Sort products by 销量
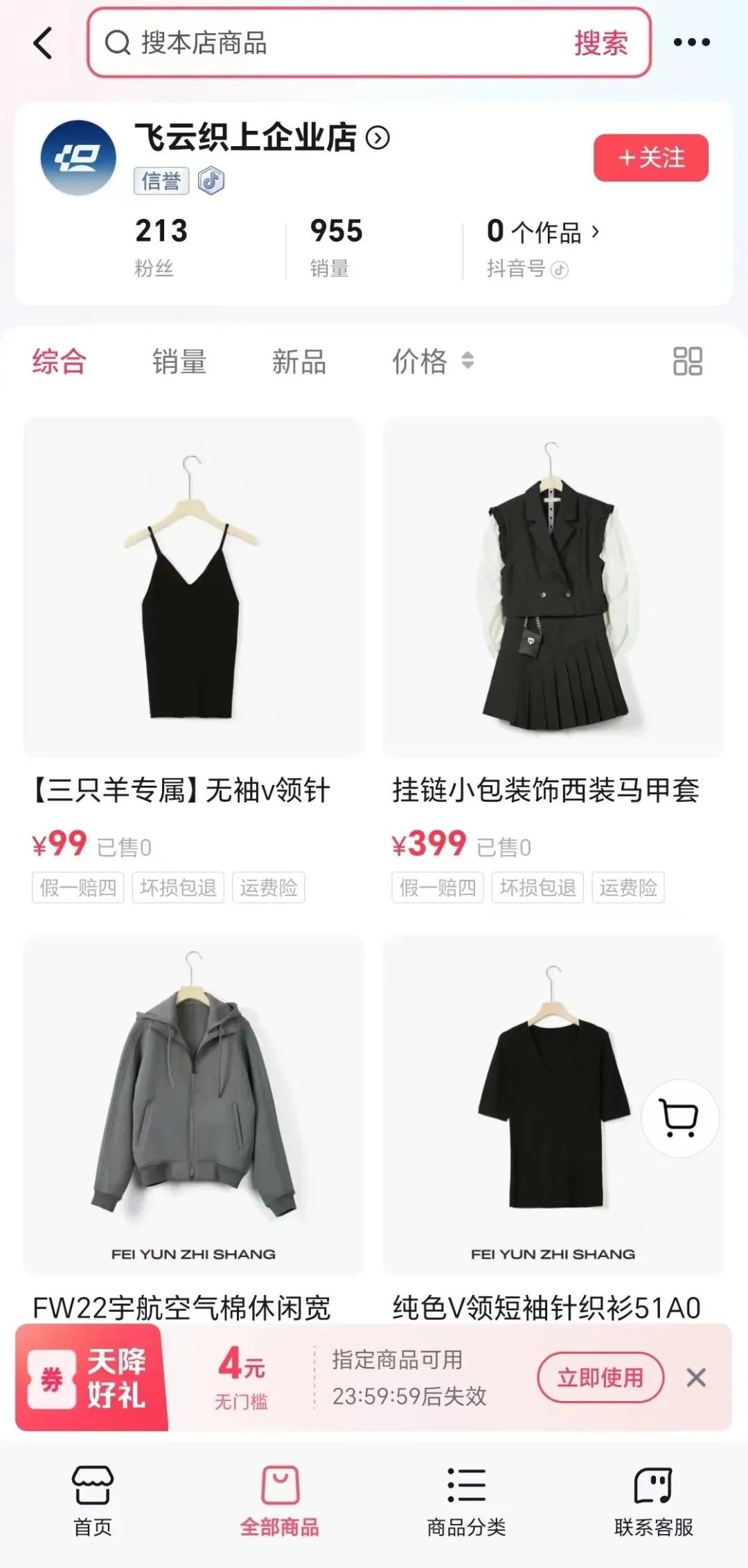The image size is (748, 1568). click(x=179, y=362)
